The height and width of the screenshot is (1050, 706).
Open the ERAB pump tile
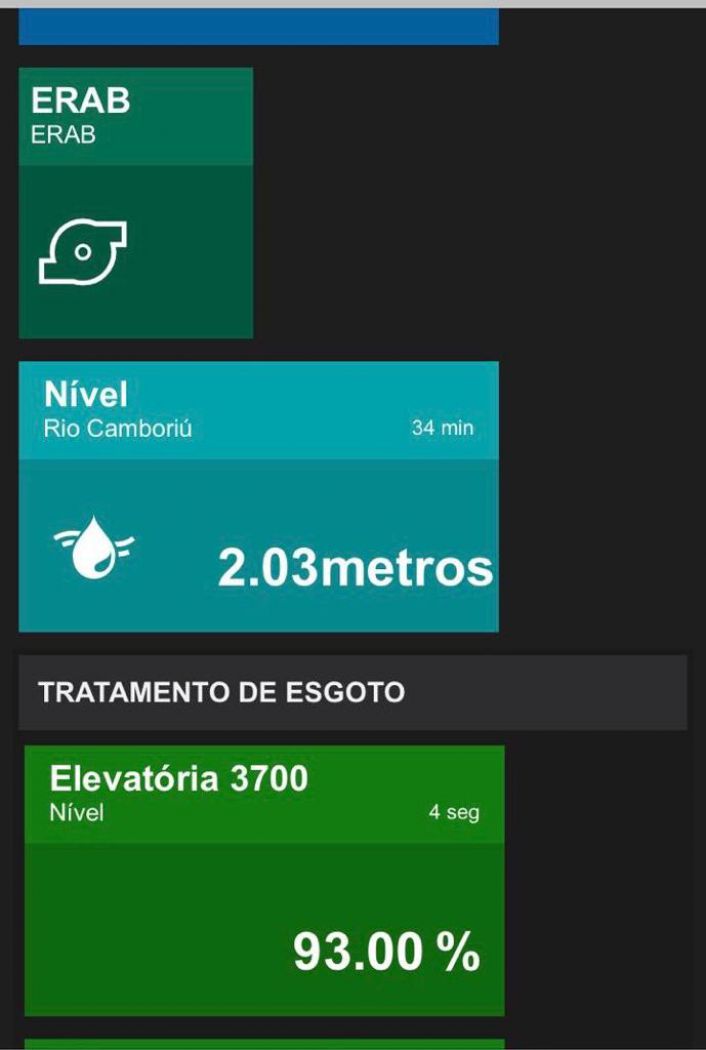click(135, 203)
